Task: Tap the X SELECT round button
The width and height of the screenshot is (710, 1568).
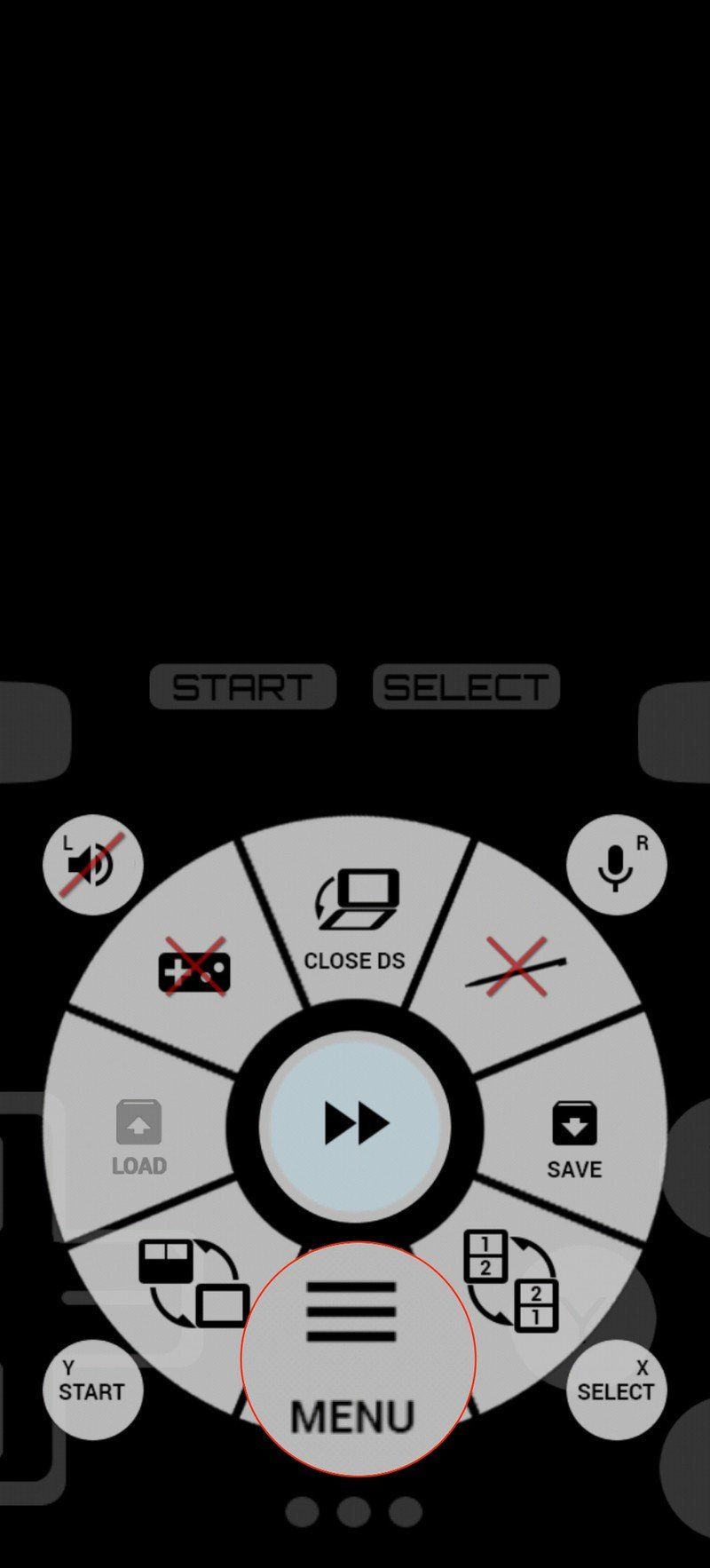Action: (x=616, y=1390)
